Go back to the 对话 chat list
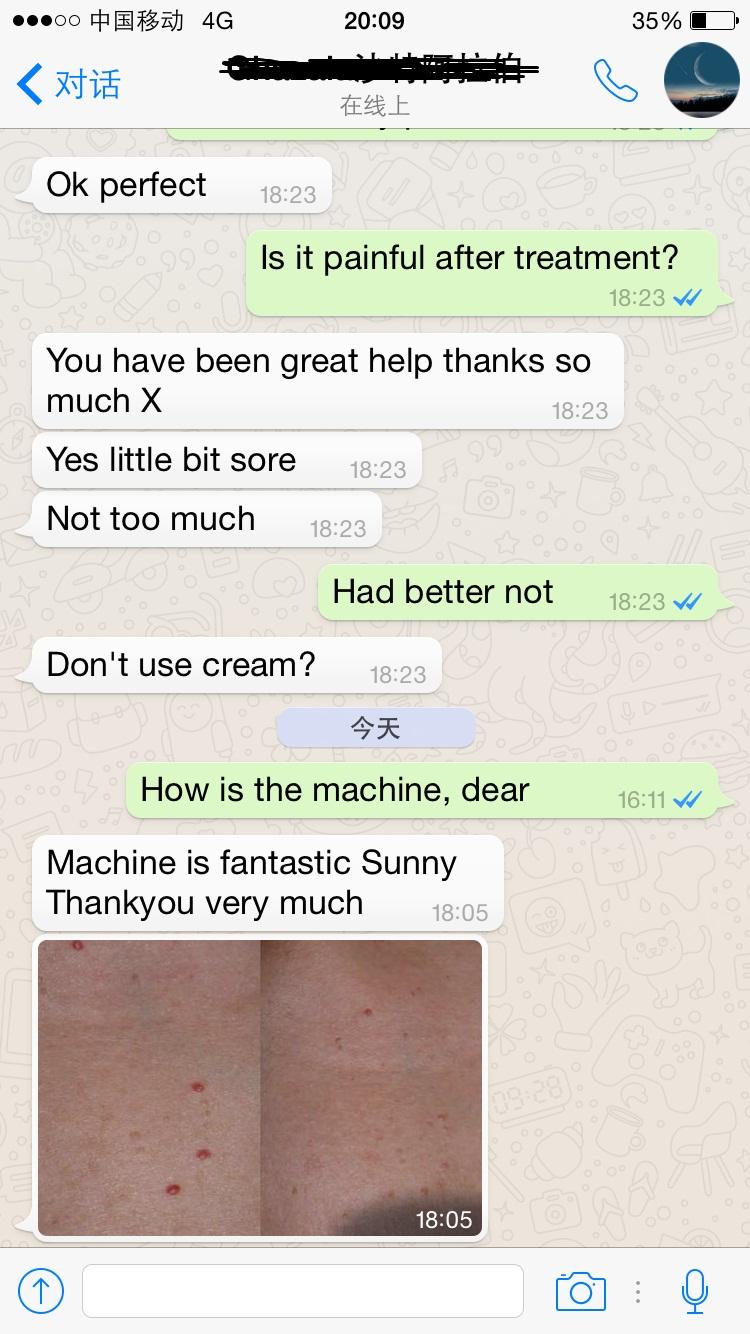Screen dimensions: 750x1334 (x=68, y=84)
